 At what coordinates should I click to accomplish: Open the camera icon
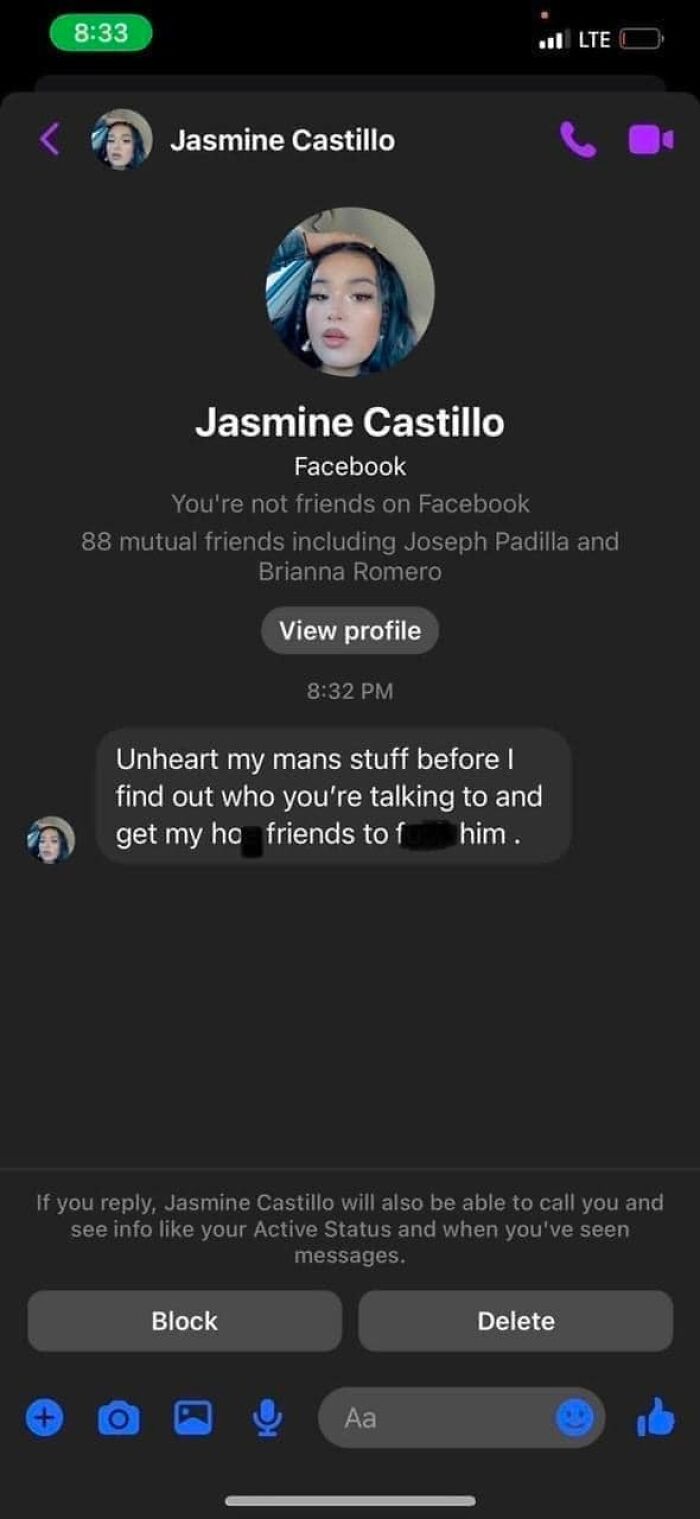(119, 1417)
